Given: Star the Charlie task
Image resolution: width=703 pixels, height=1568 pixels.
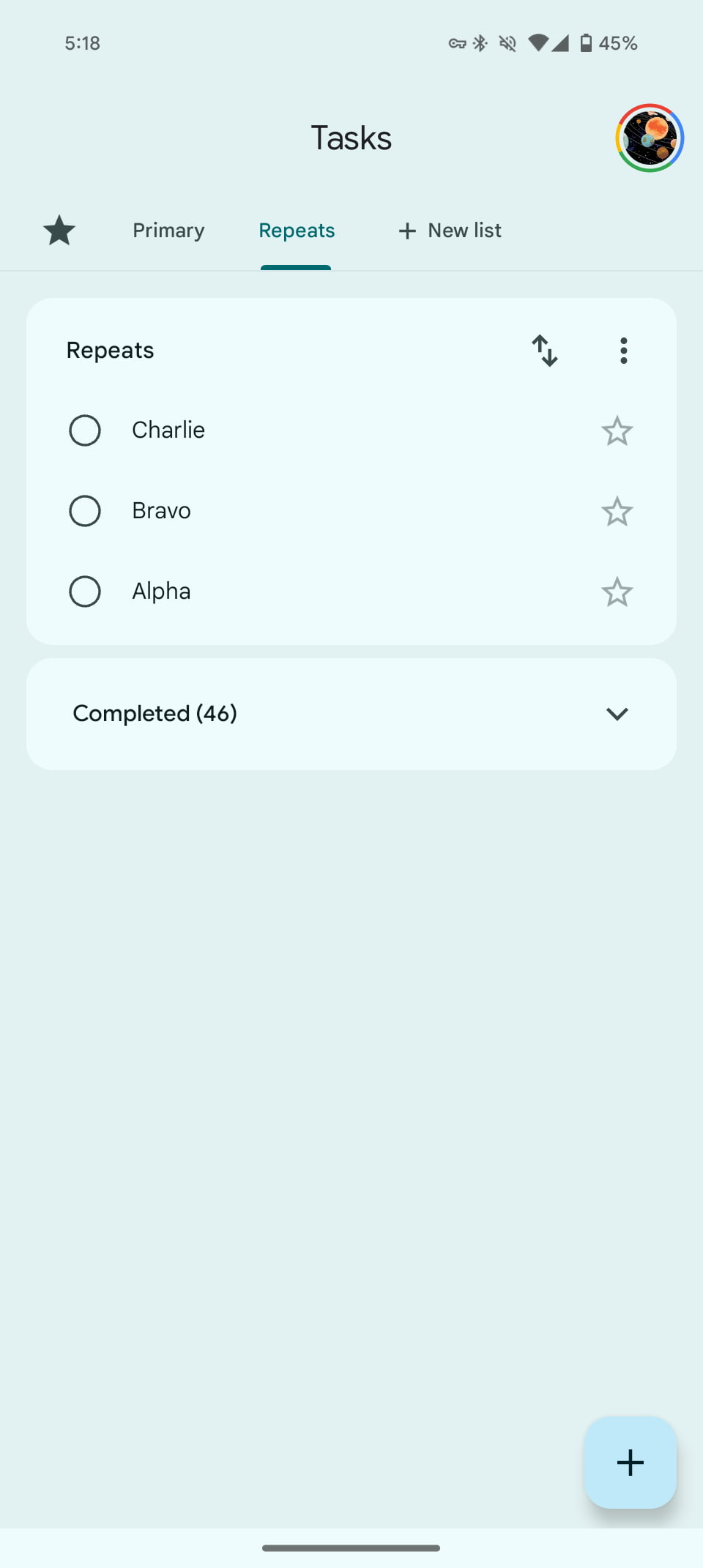Looking at the screenshot, I should 617,430.
